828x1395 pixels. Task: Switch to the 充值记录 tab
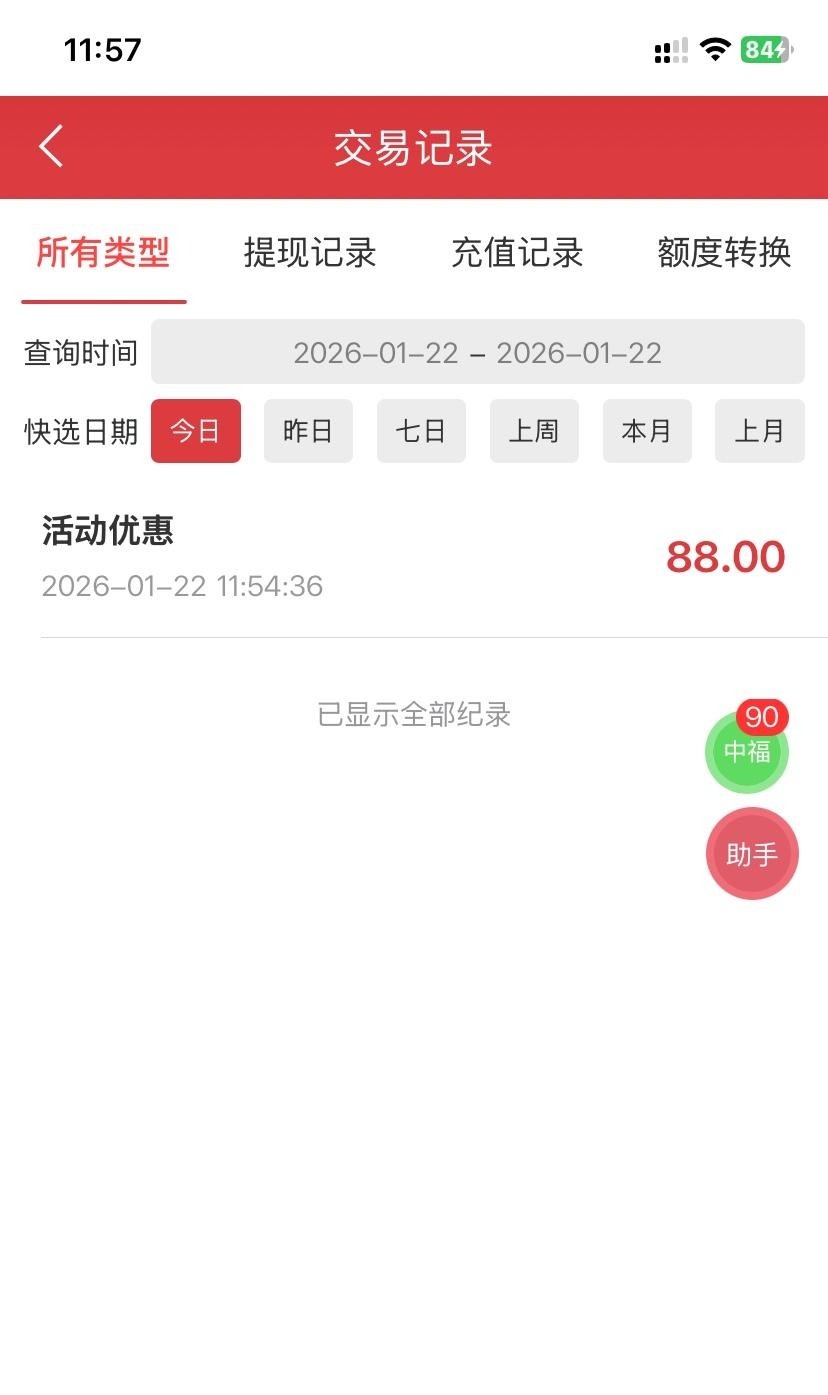pyautogui.click(x=517, y=252)
